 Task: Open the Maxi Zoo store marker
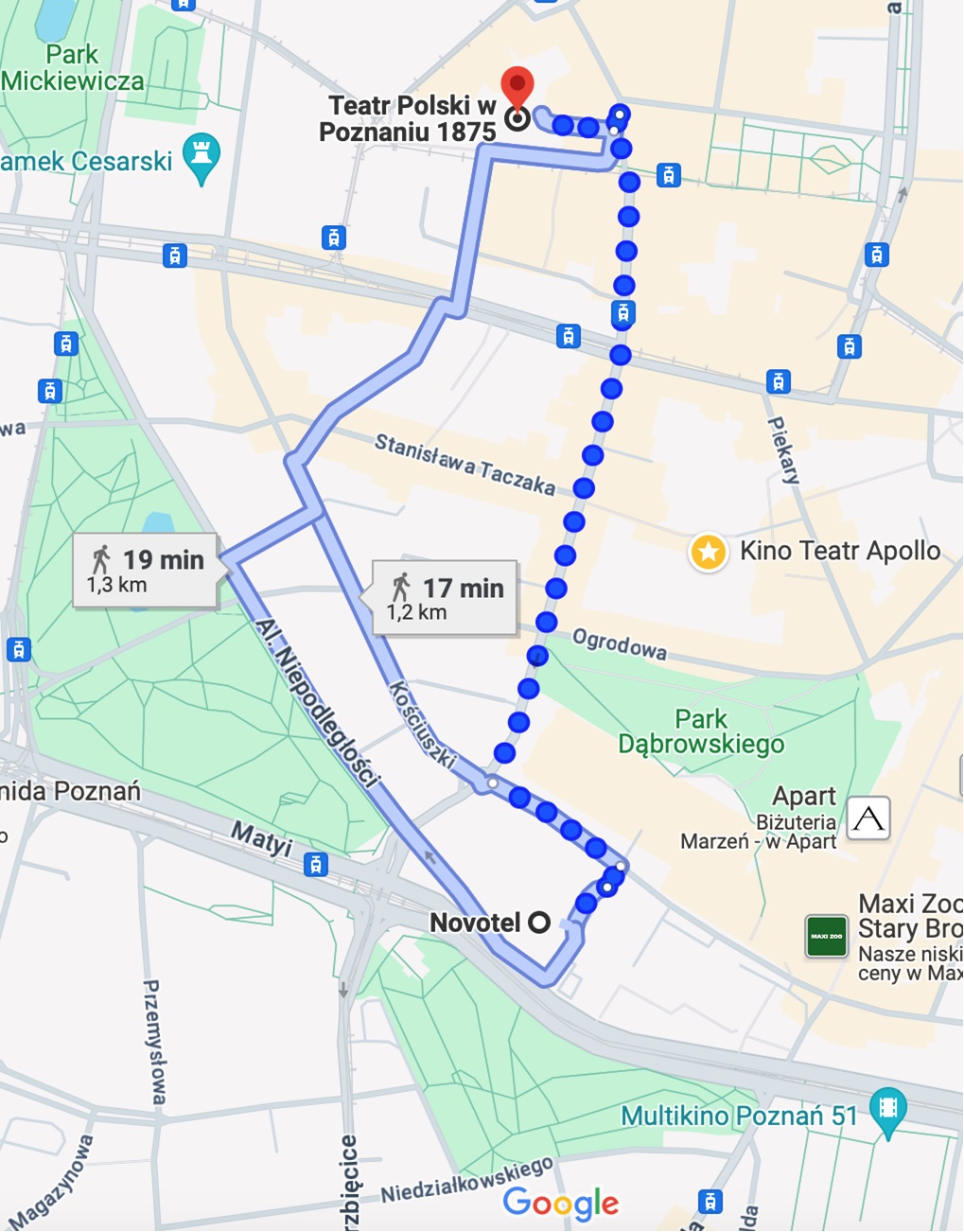826,936
